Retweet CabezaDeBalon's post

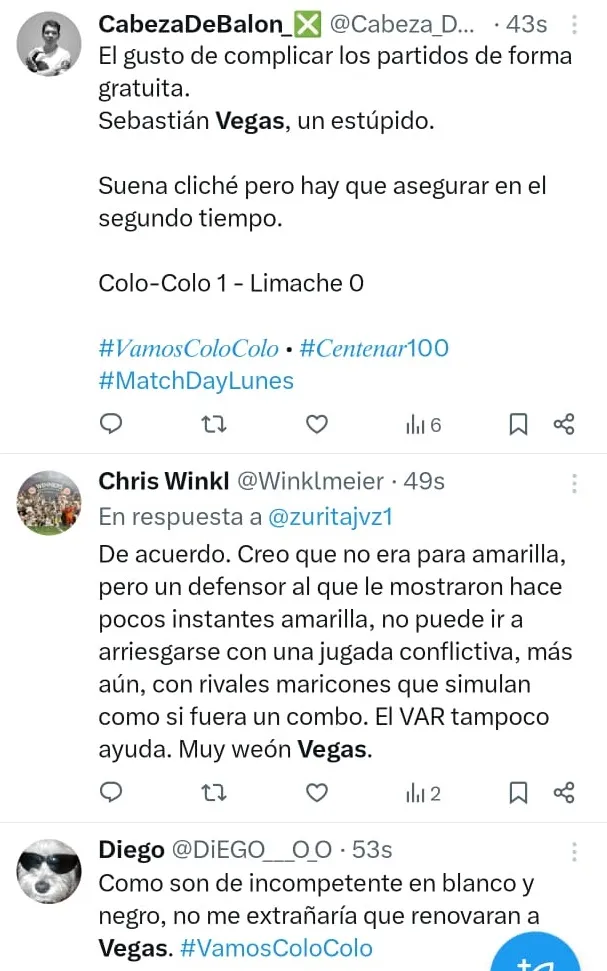(x=213, y=425)
